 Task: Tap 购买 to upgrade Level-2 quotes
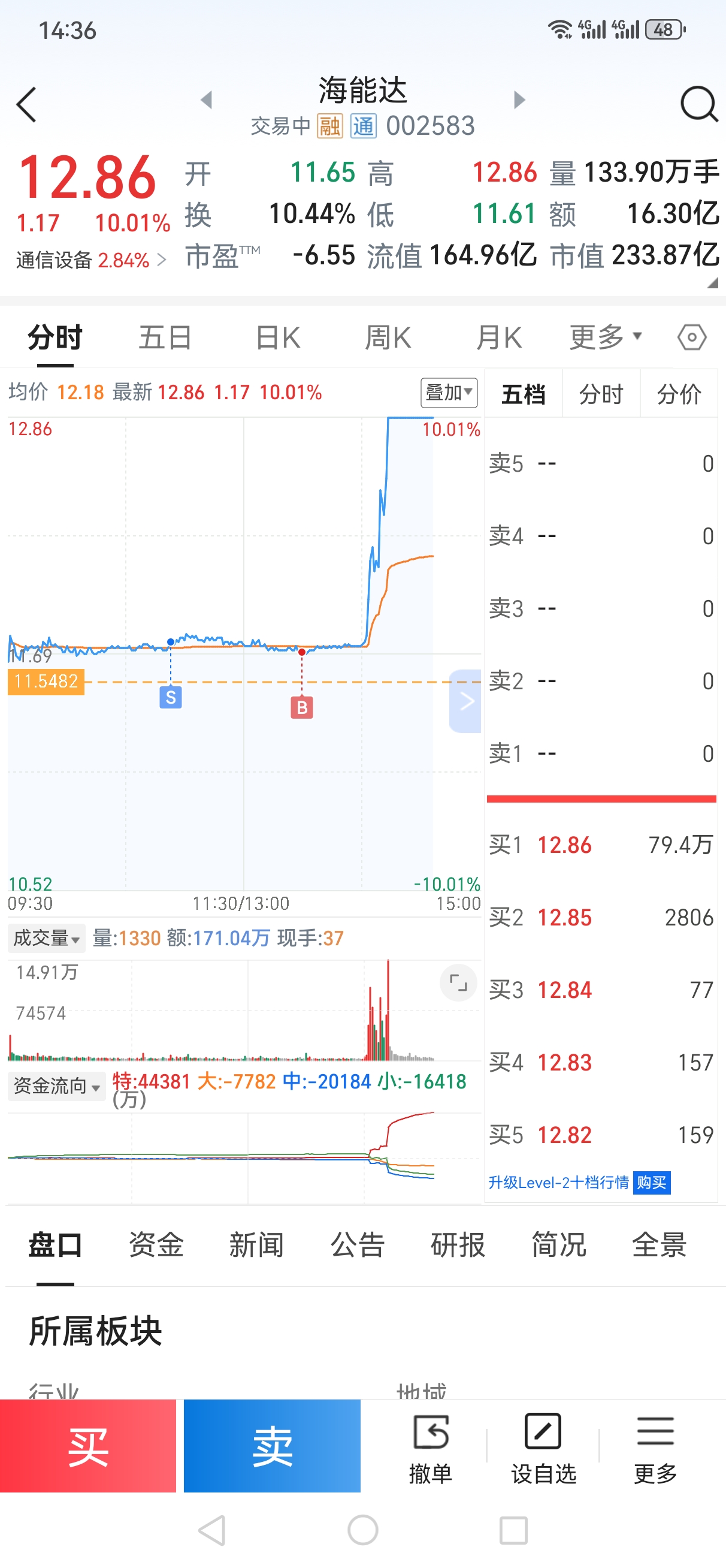point(652,1183)
